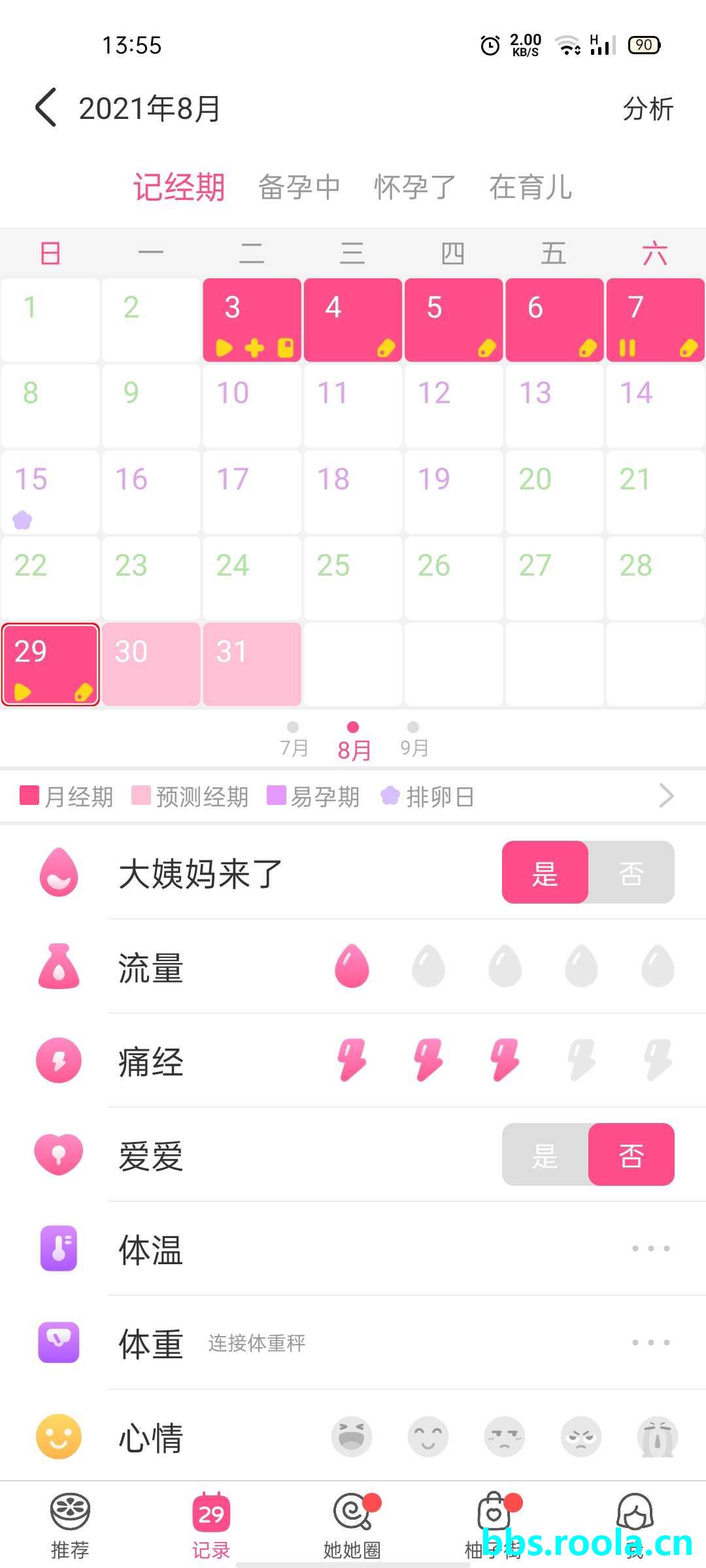Go back using the top-left arrow

[x=46, y=108]
